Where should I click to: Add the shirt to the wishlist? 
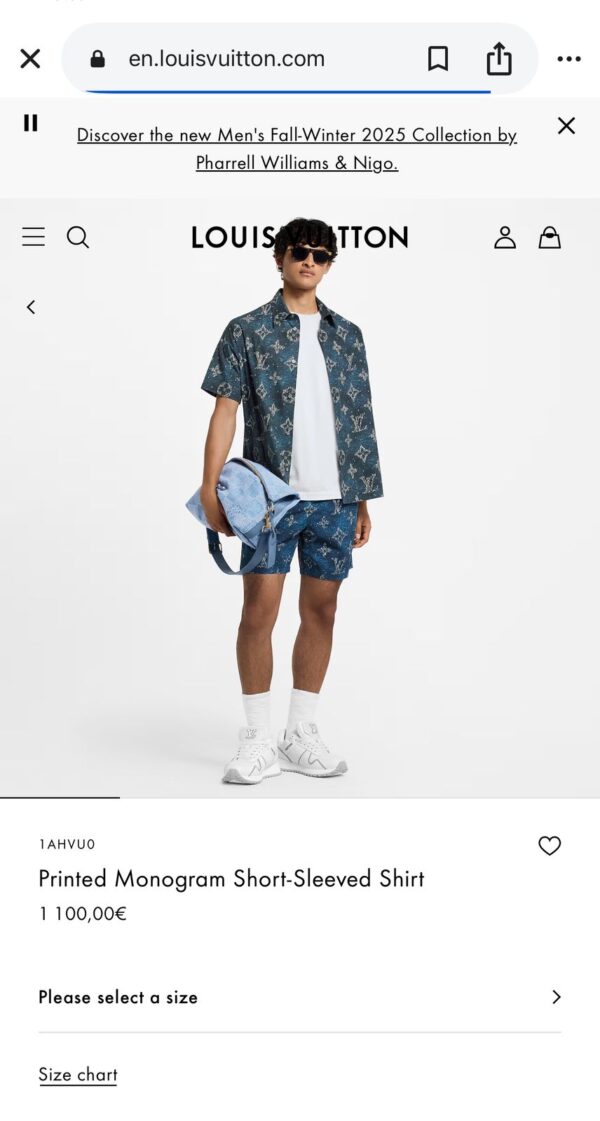[550, 846]
